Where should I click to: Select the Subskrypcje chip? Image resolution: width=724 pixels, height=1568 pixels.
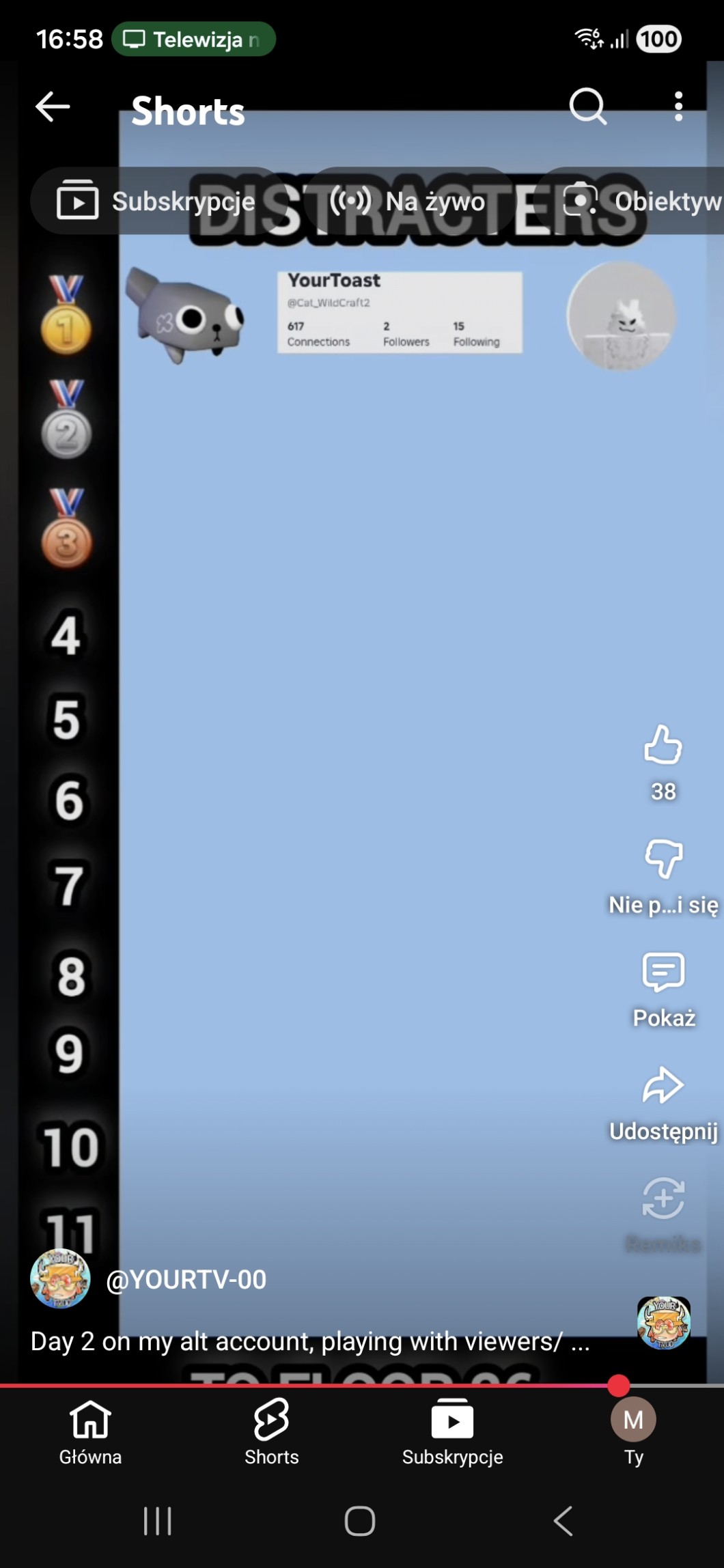point(156,201)
